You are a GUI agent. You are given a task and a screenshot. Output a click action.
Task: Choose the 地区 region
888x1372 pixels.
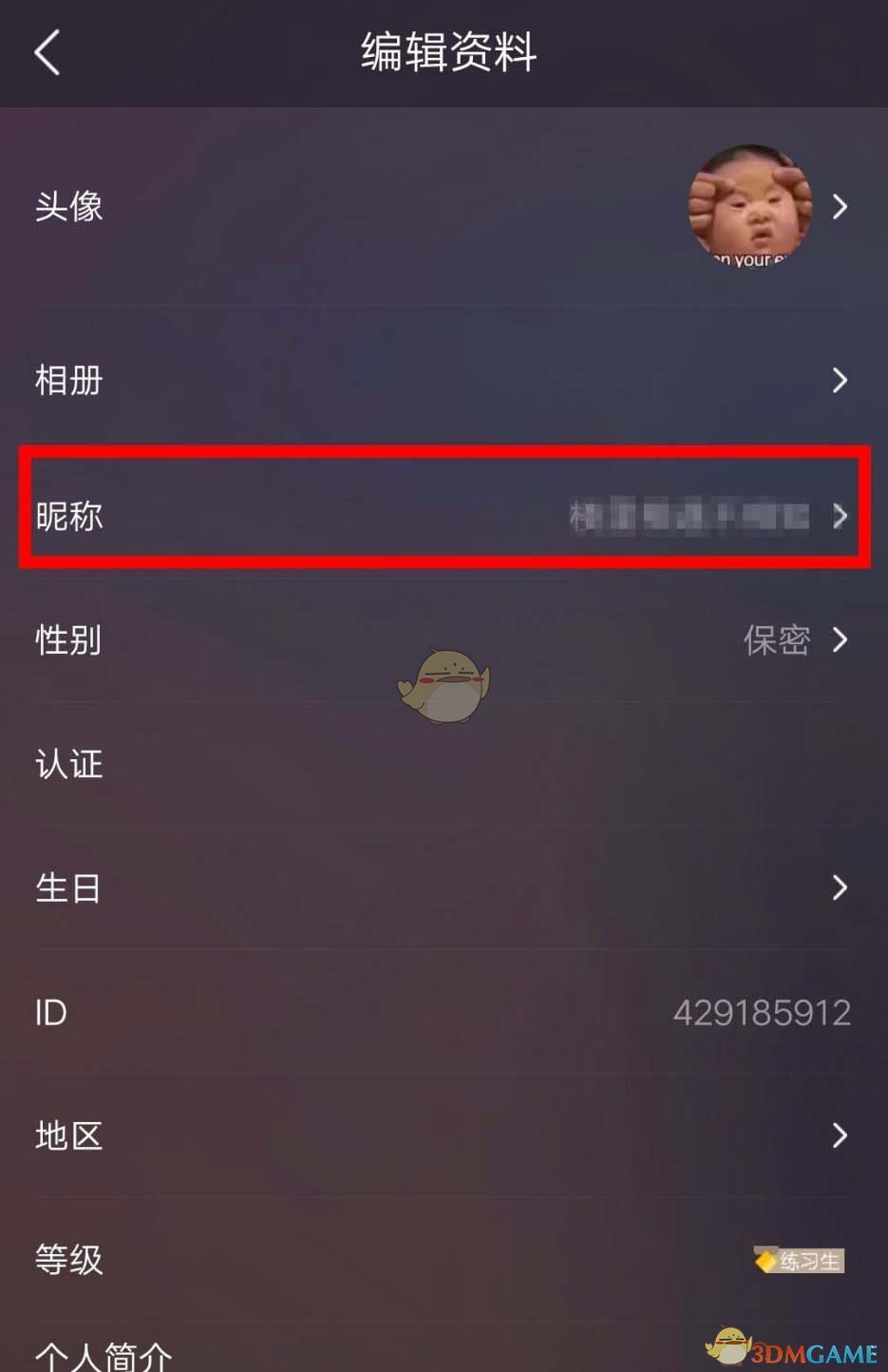(x=443, y=1135)
